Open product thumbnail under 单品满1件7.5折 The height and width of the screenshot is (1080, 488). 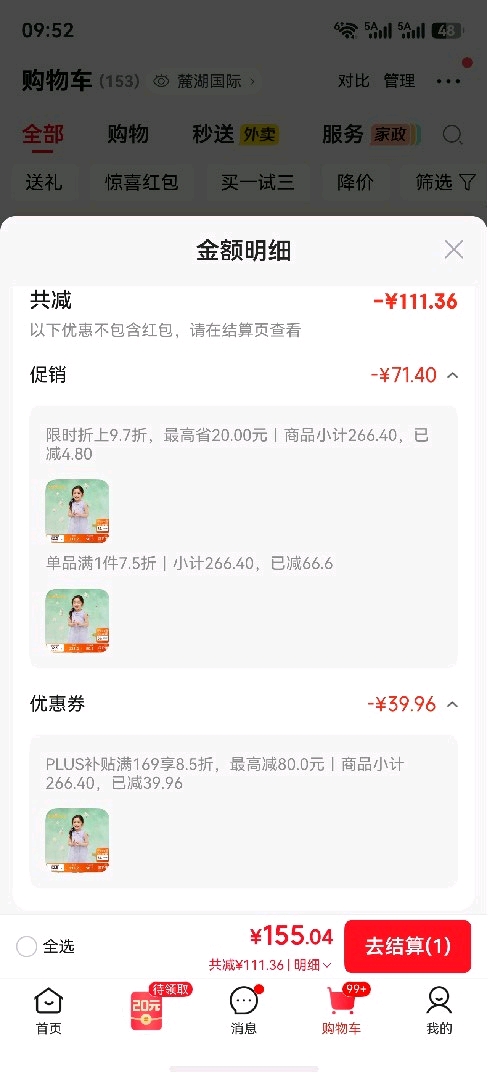tap(77, 621)
